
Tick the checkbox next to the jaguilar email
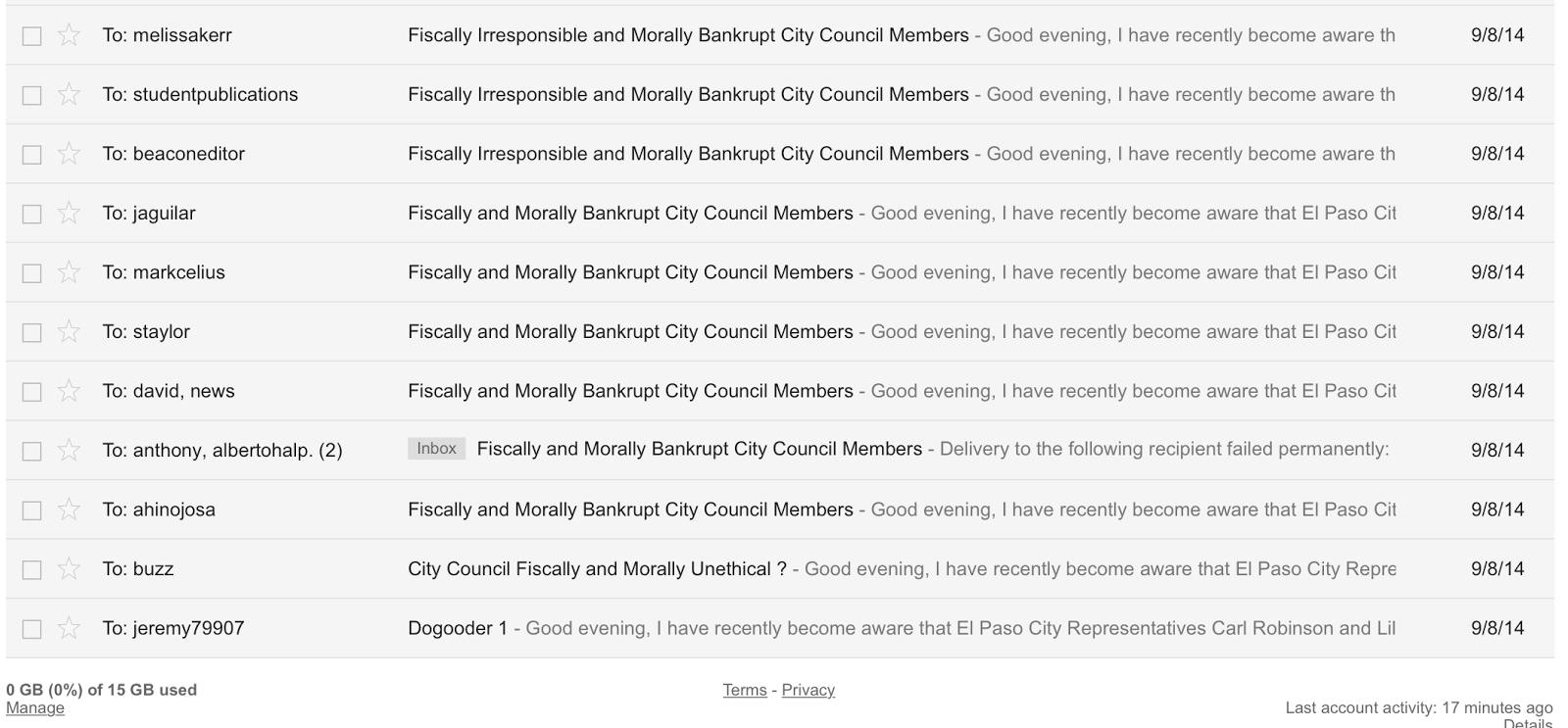[31, 215]
